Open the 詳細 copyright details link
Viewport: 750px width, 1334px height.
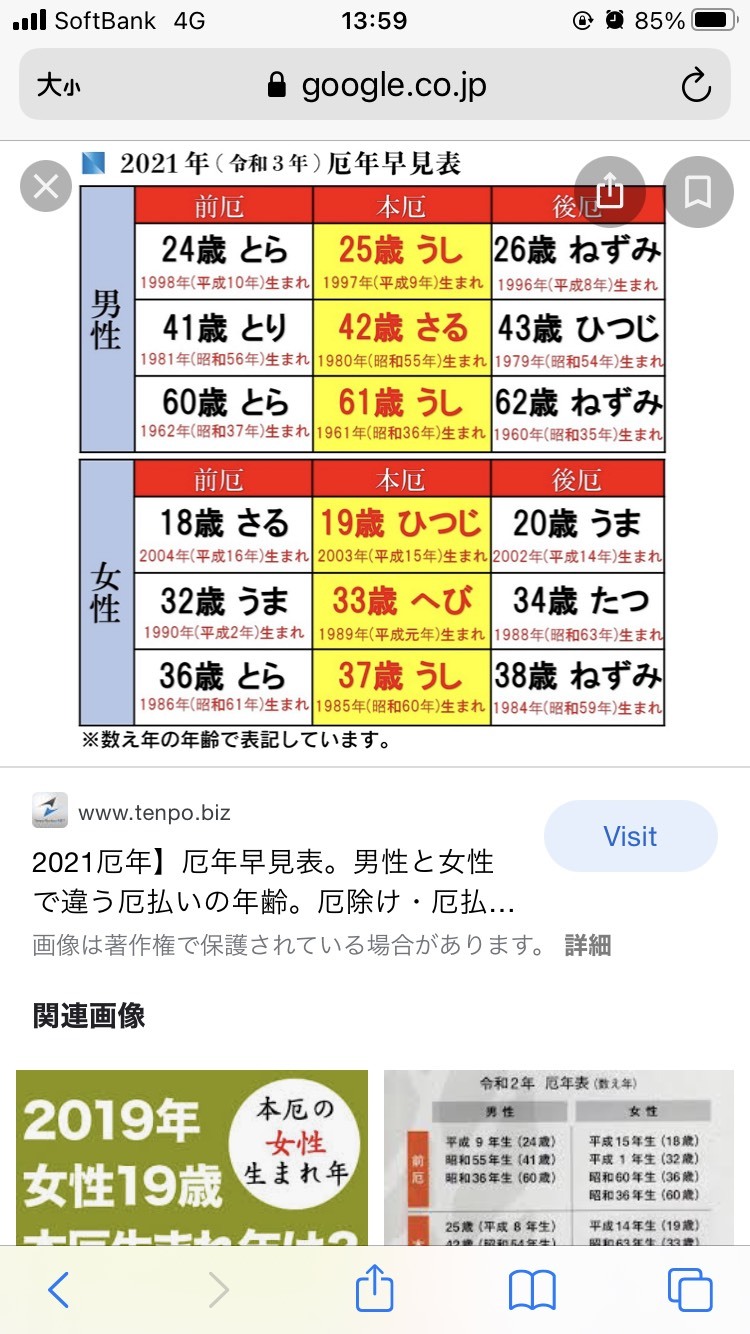coord(587,945)
